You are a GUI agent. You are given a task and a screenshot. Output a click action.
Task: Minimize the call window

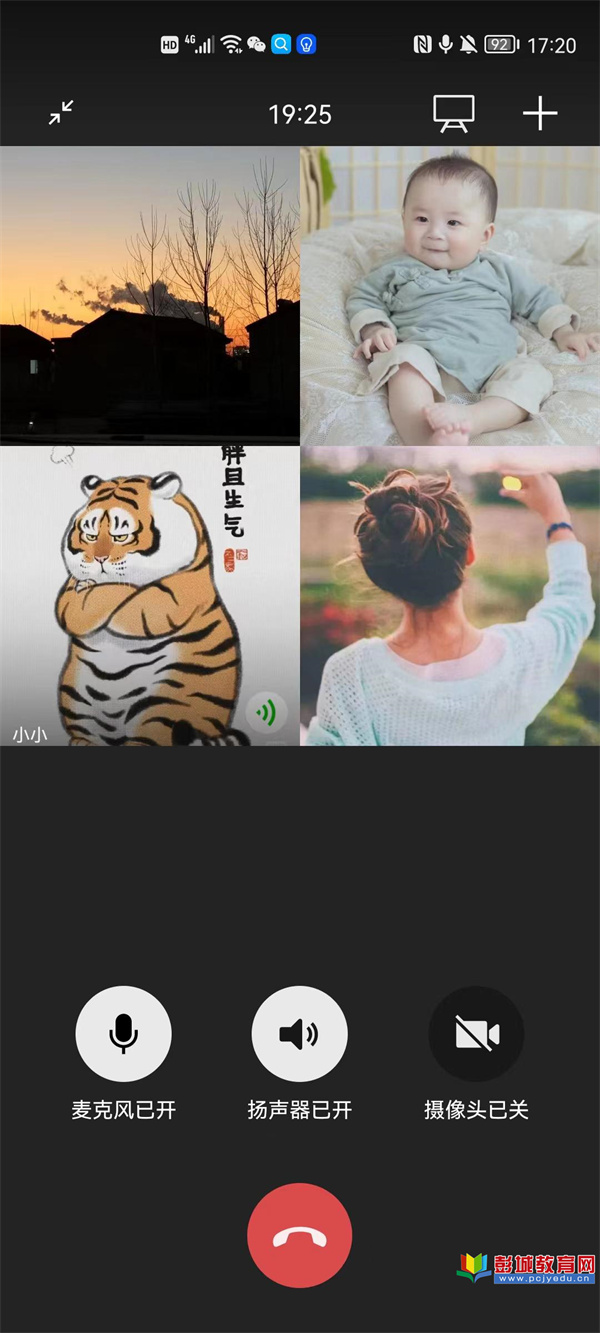tap(62, 113)
